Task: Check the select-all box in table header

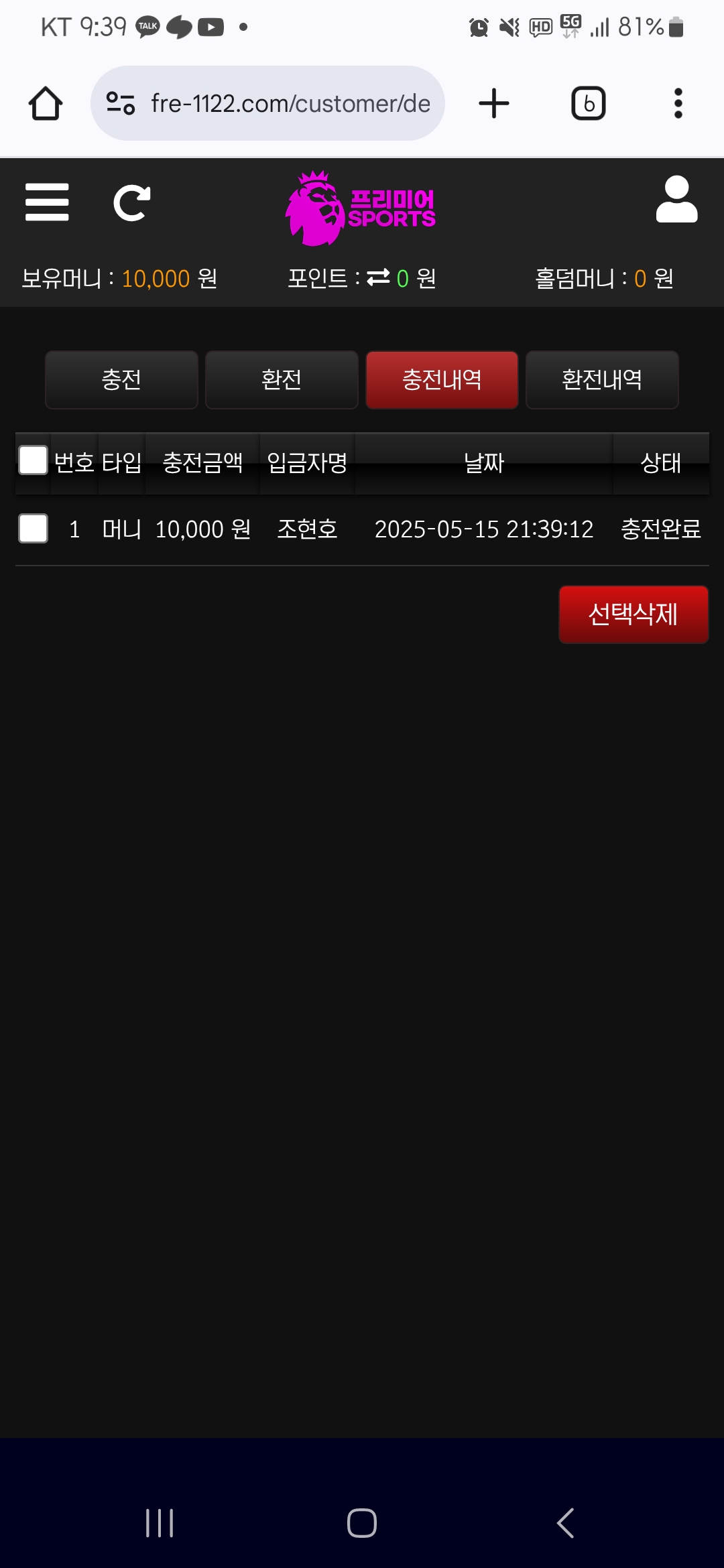Action: click(34, 460)
